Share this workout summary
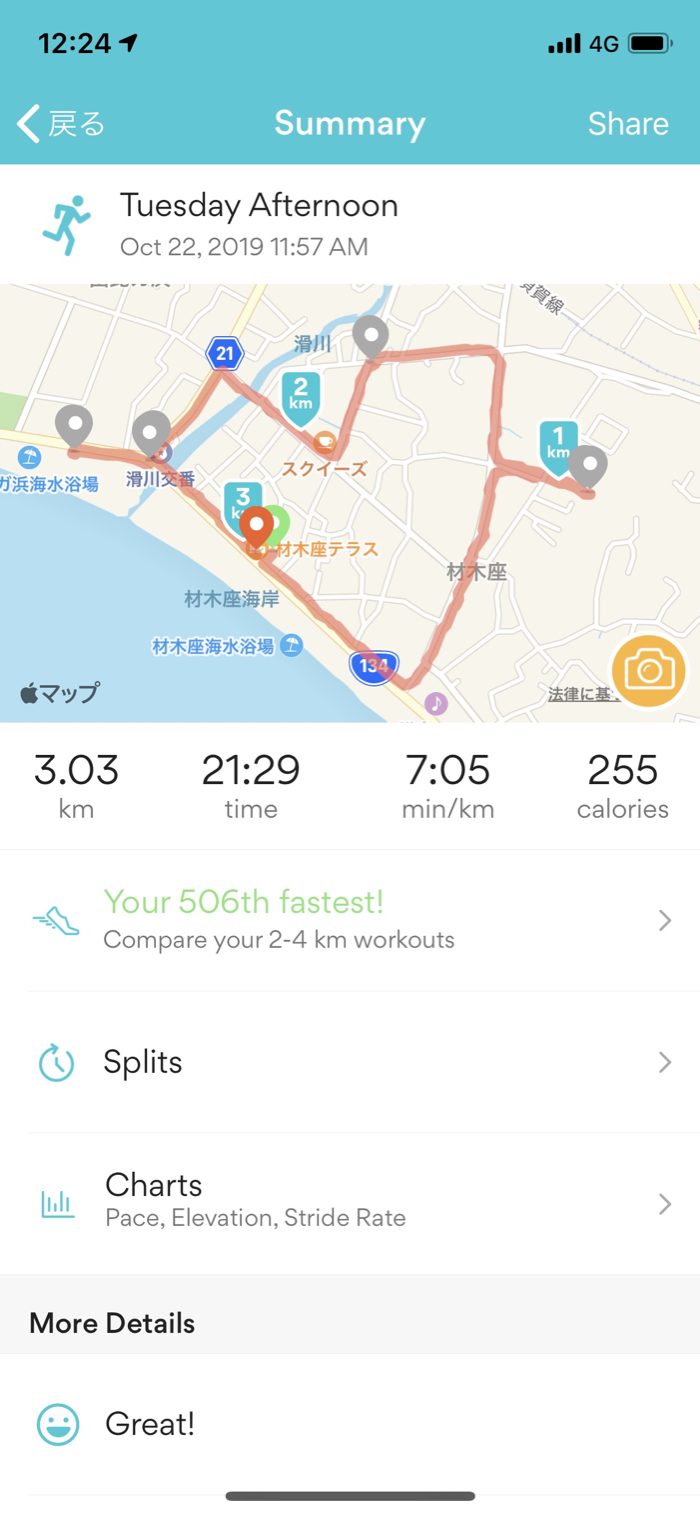 [627, 124]
